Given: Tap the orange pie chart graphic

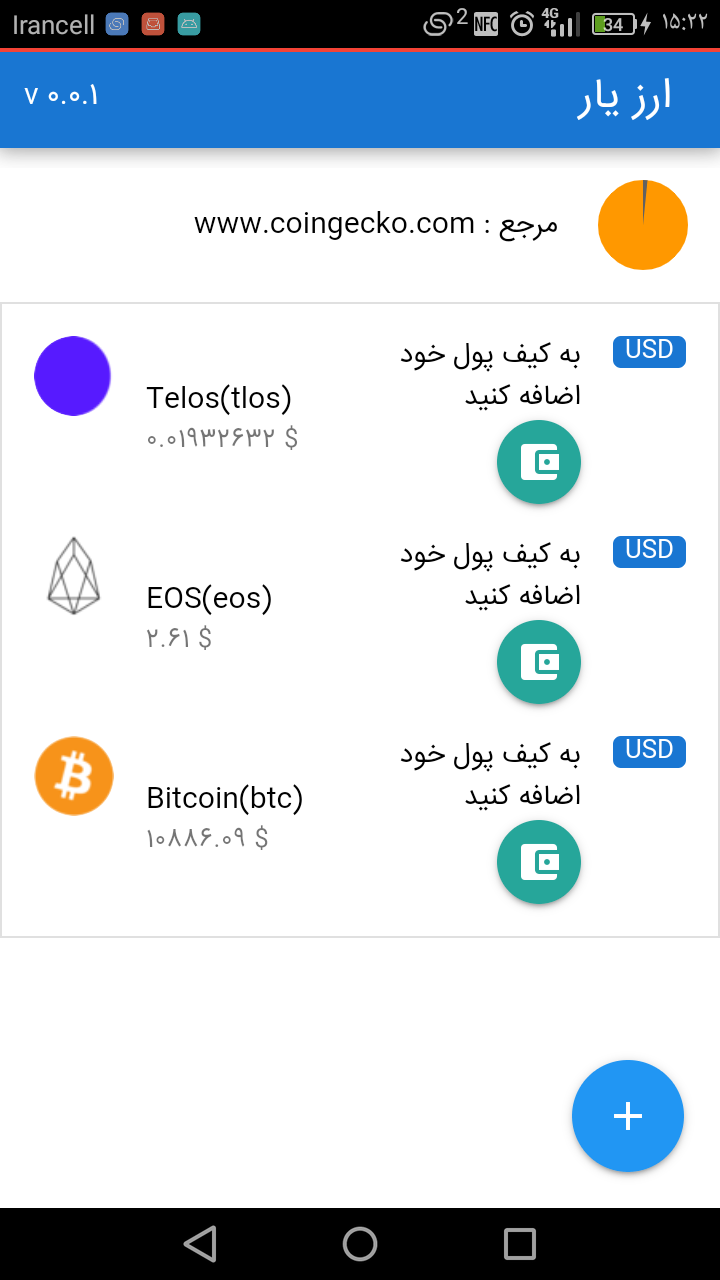Looking at the screenshot, I should point(643,224).
